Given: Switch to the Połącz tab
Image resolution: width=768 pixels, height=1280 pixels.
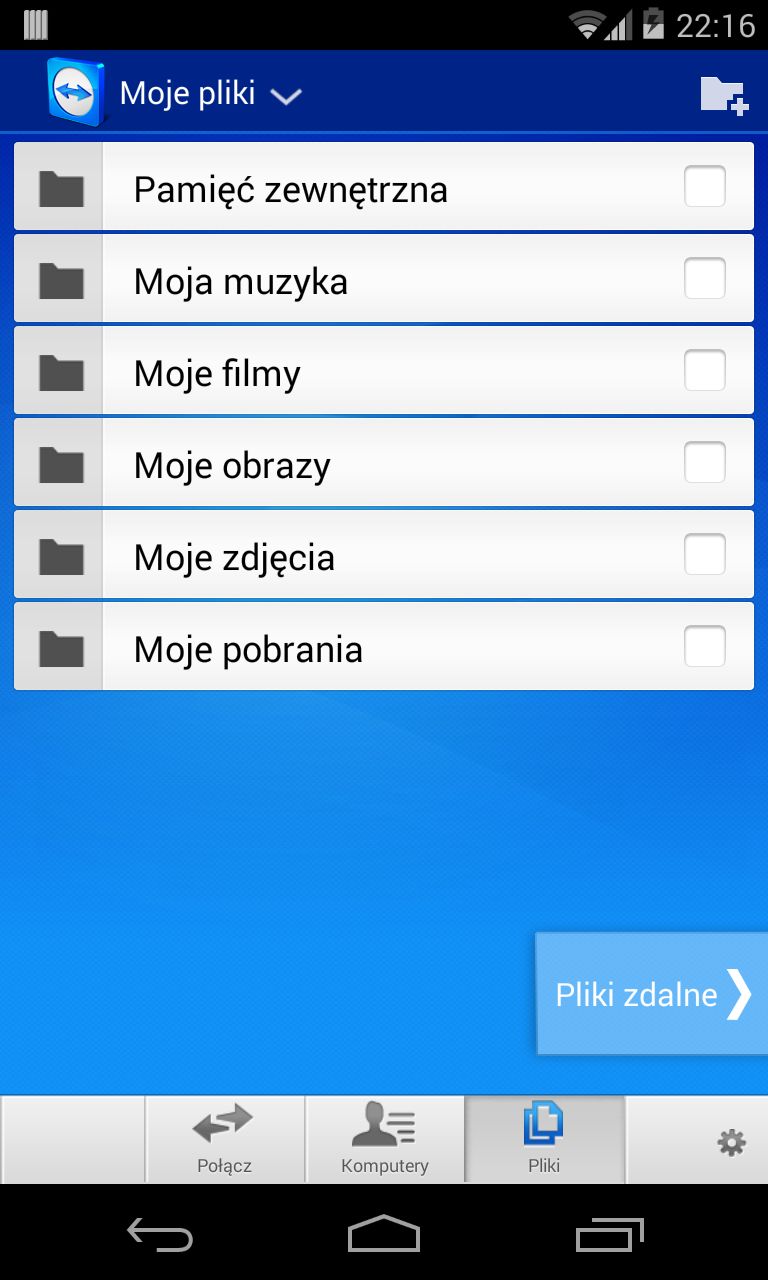Looking at the screenshot, I should [x=225, y=1139].
